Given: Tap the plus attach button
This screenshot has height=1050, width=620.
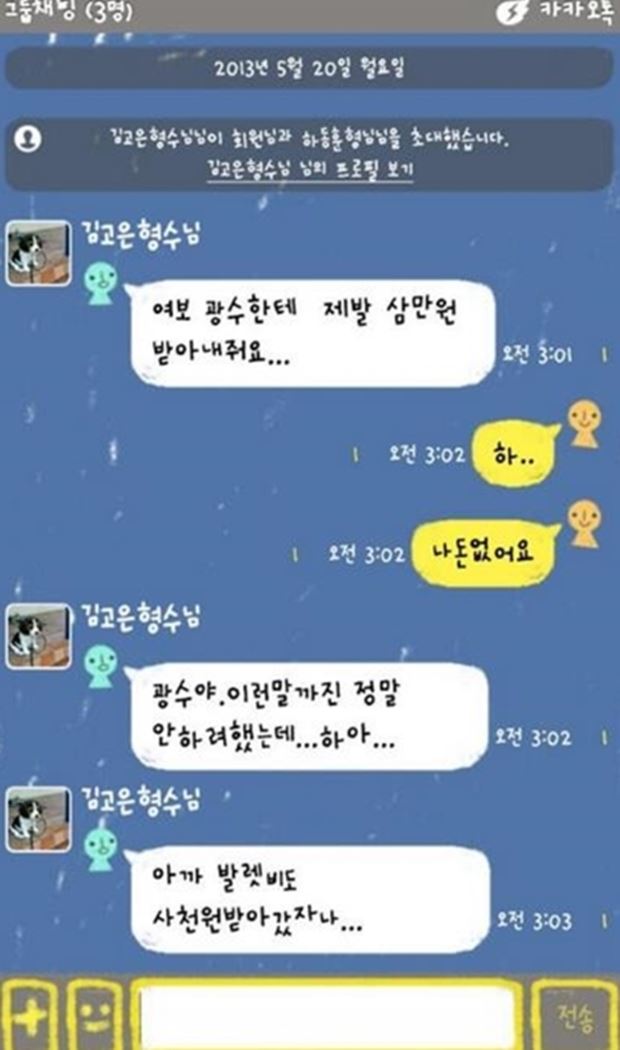Looking at the screenshot, I should pos(30,1018).
